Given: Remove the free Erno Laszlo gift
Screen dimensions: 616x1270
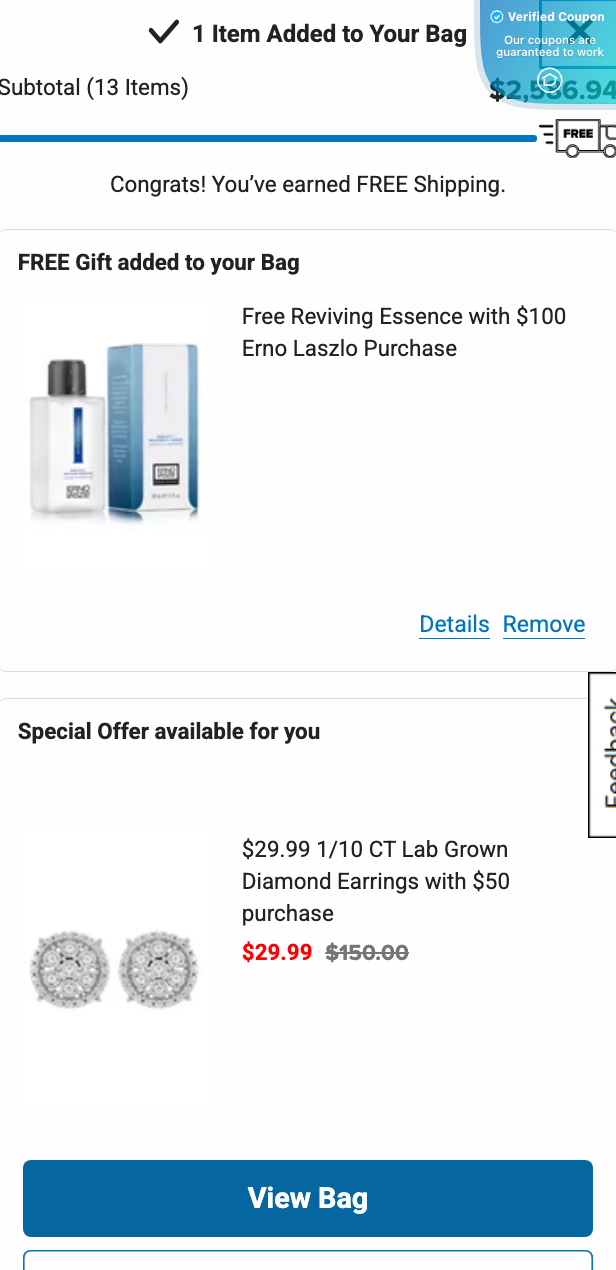Looking at the screenshot, I should (543, 624).
